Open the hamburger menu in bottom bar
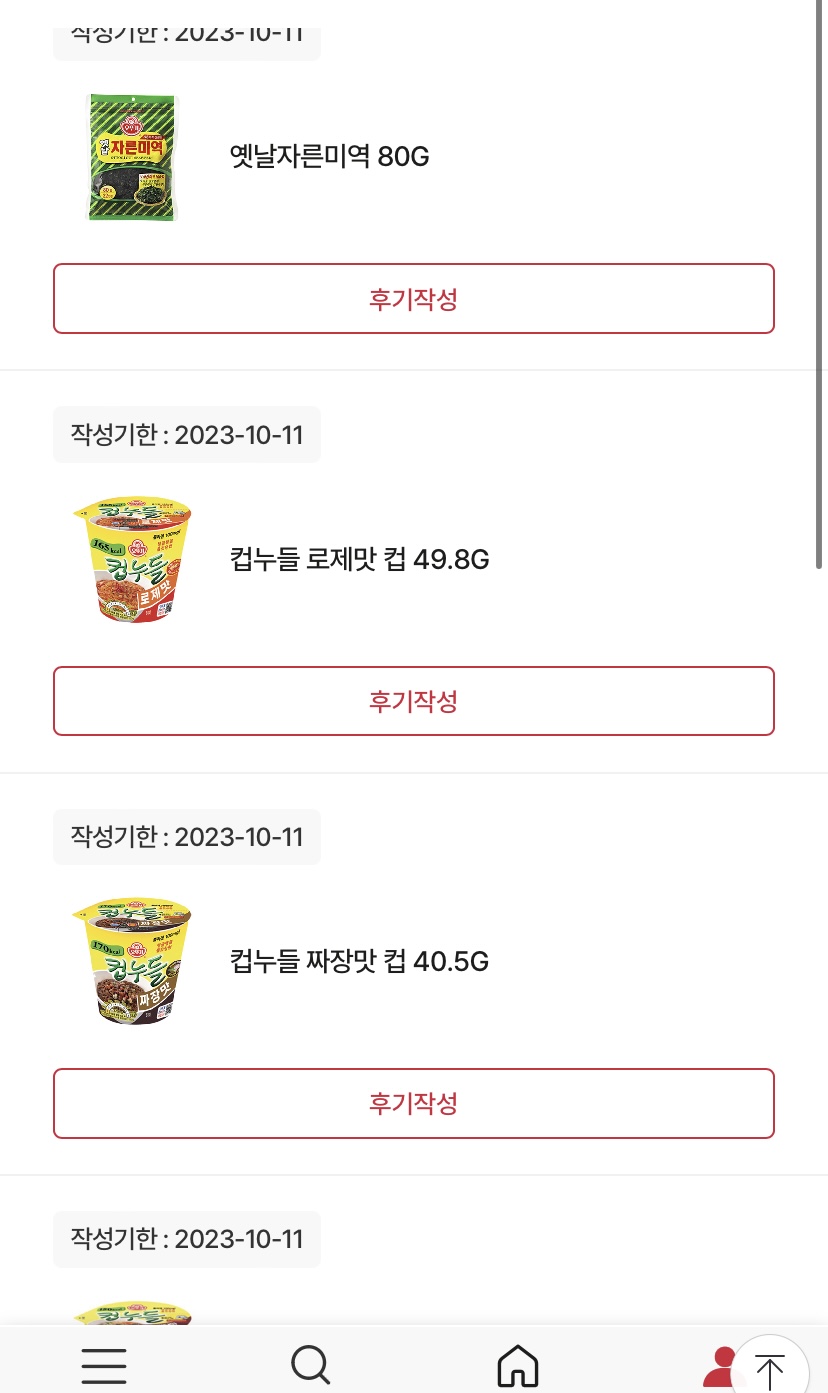The width and height of the screenshot is (828, 1393). point(104,1365)
